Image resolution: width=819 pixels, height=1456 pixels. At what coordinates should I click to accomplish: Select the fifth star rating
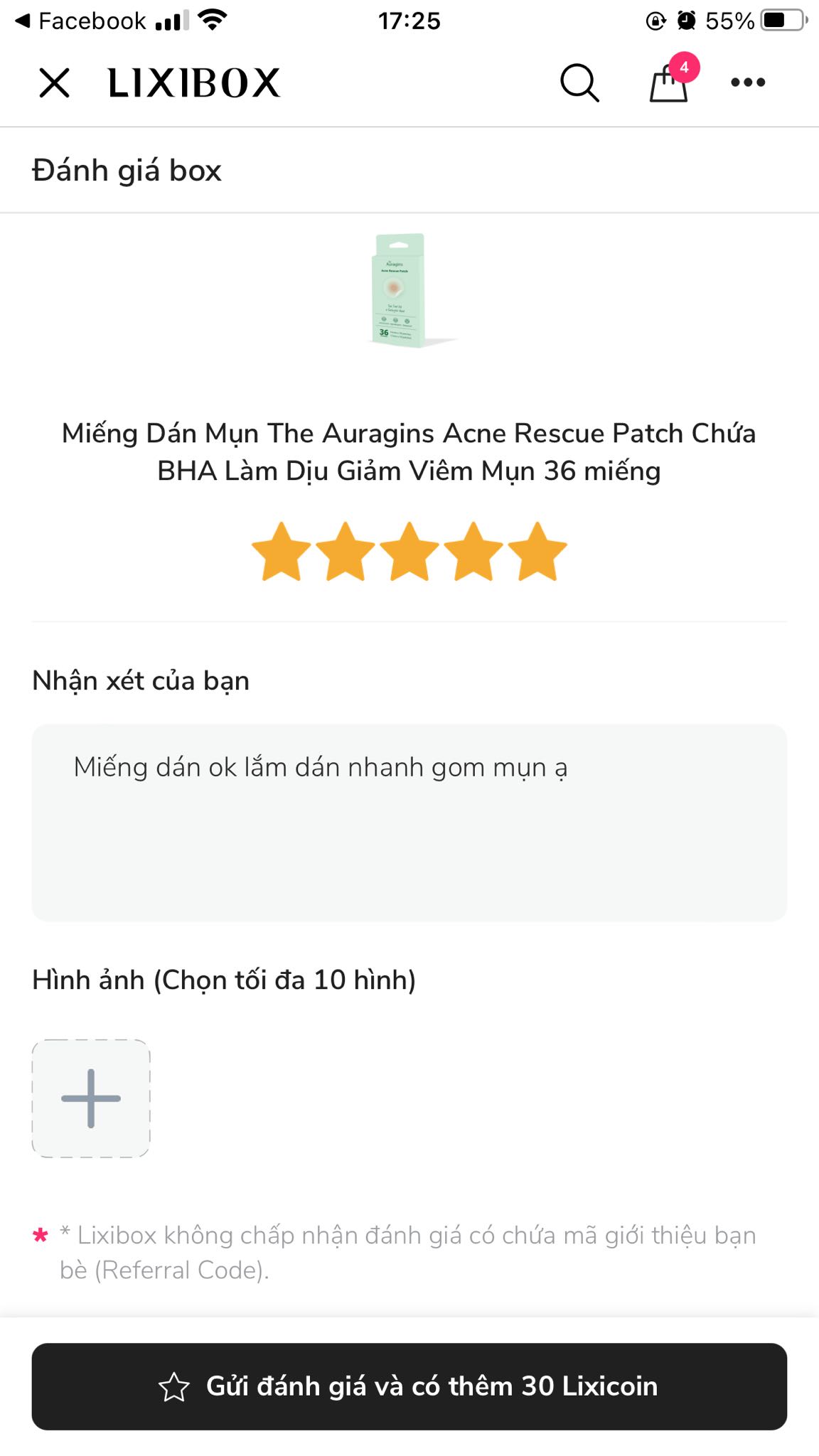pyautogui.click(x=537, y=552)
